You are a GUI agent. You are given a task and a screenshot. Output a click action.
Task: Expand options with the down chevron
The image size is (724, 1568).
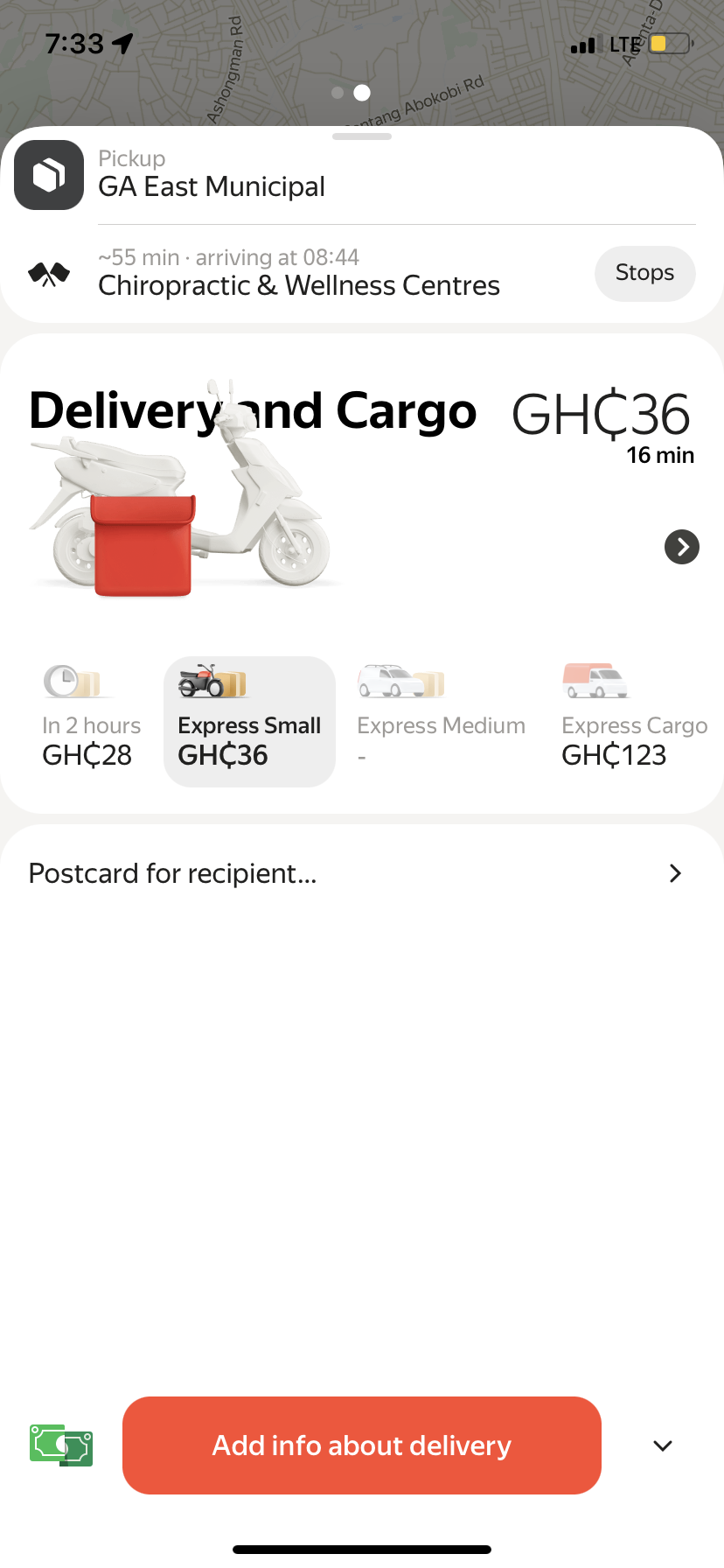click(663, 1445)
